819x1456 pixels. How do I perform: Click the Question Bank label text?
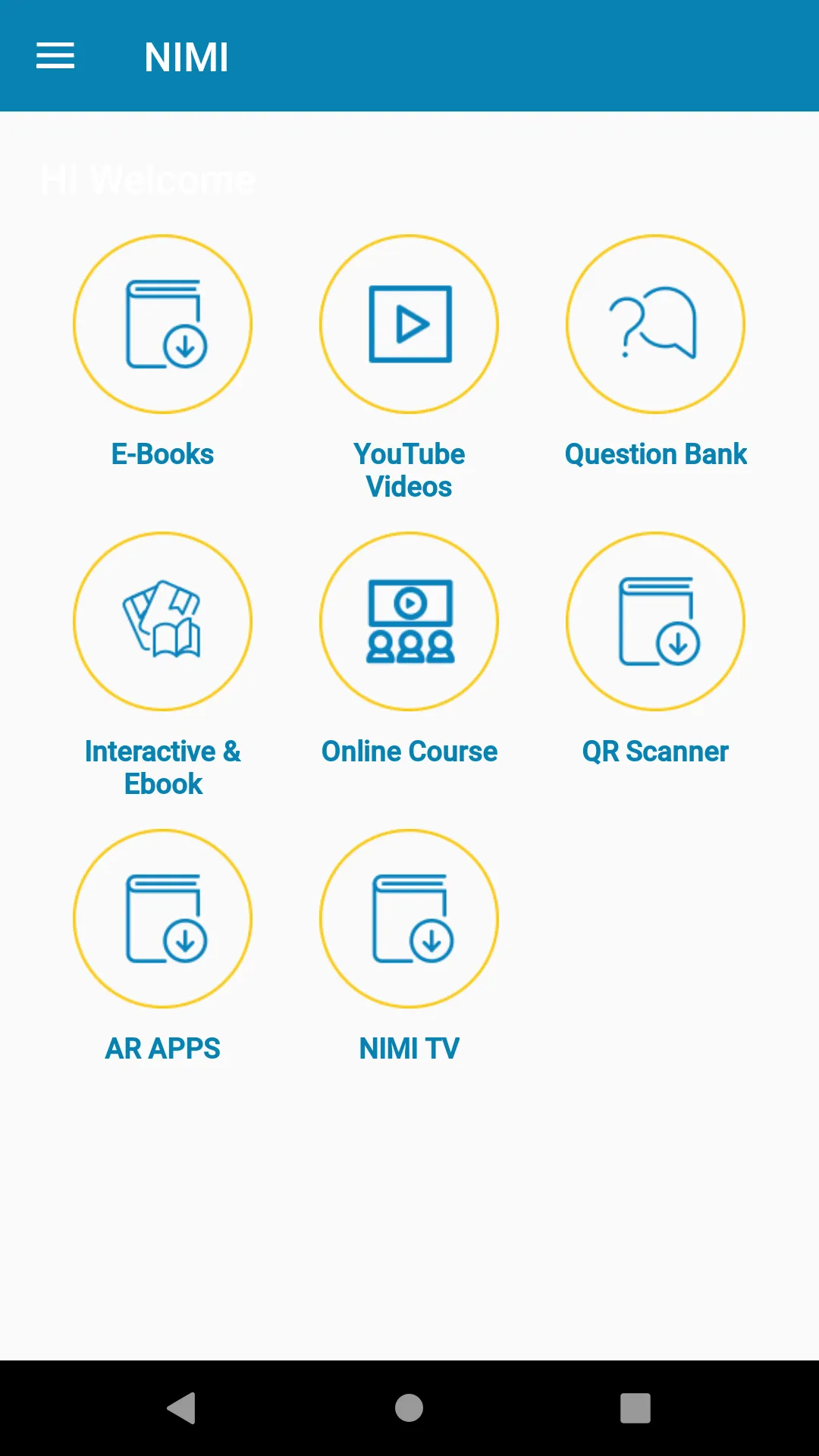(x=656, y=453)
